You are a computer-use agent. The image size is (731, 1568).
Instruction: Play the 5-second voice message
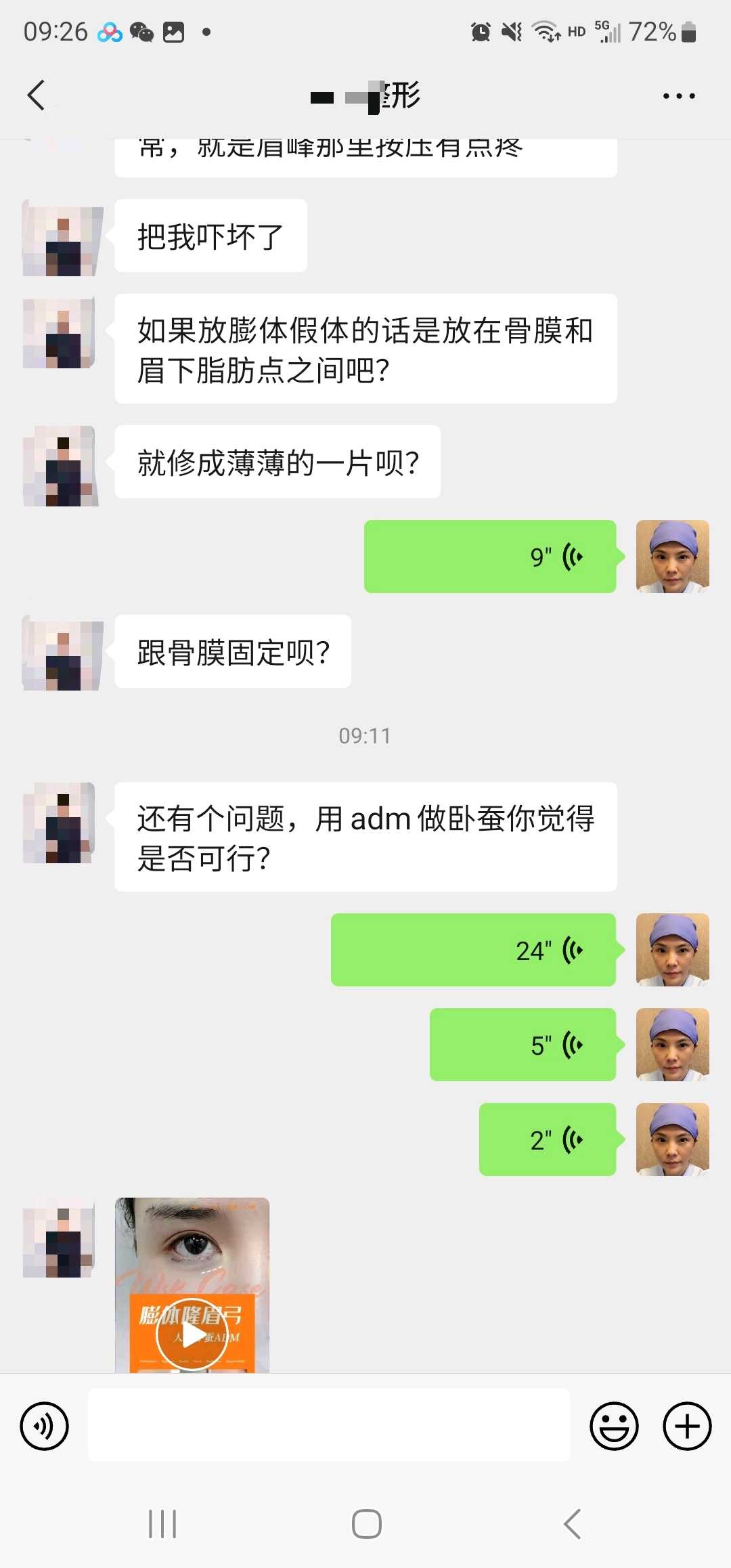[523, 1045]
